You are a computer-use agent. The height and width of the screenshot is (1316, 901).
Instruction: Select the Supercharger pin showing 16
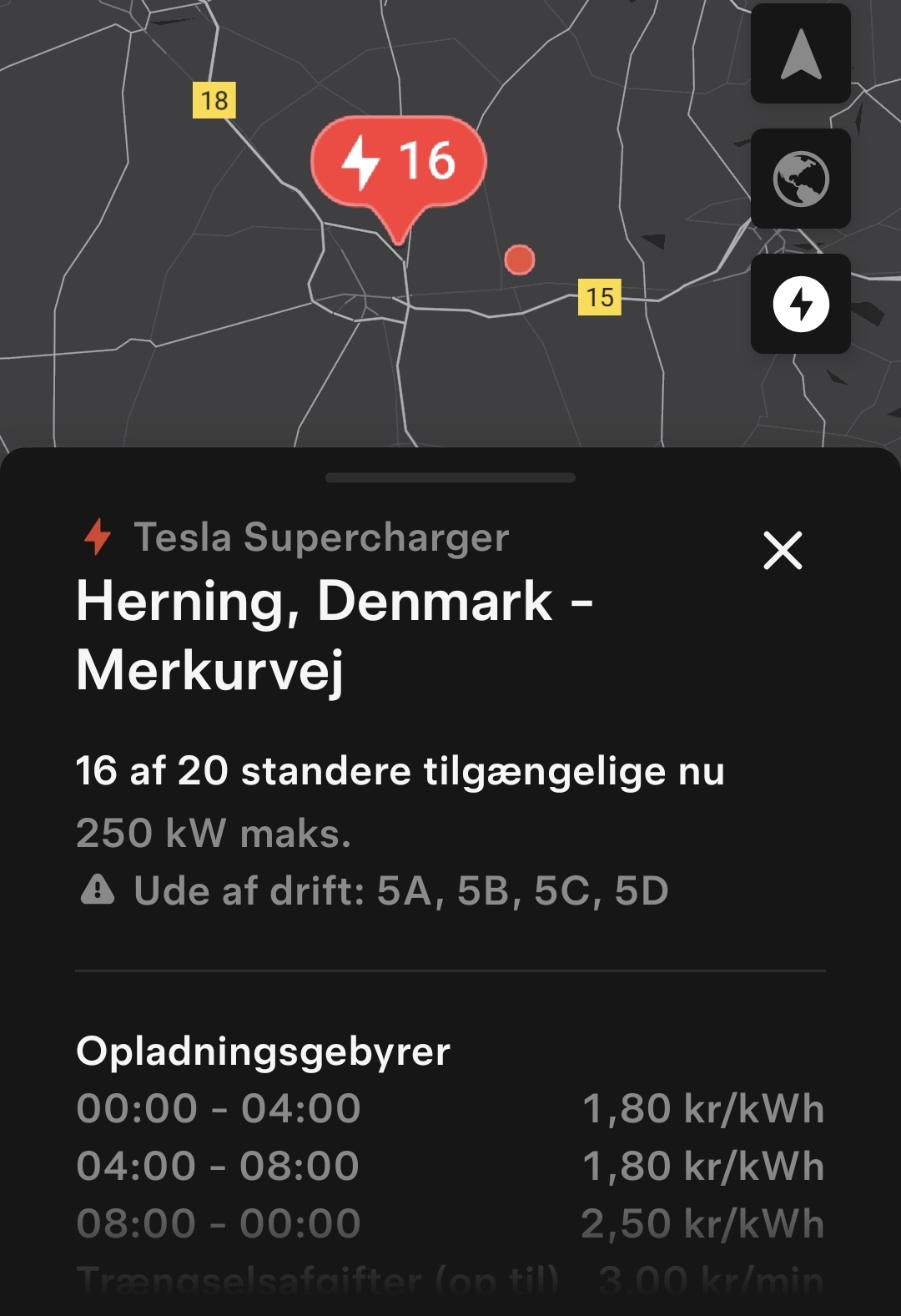[x=399, y=163]
